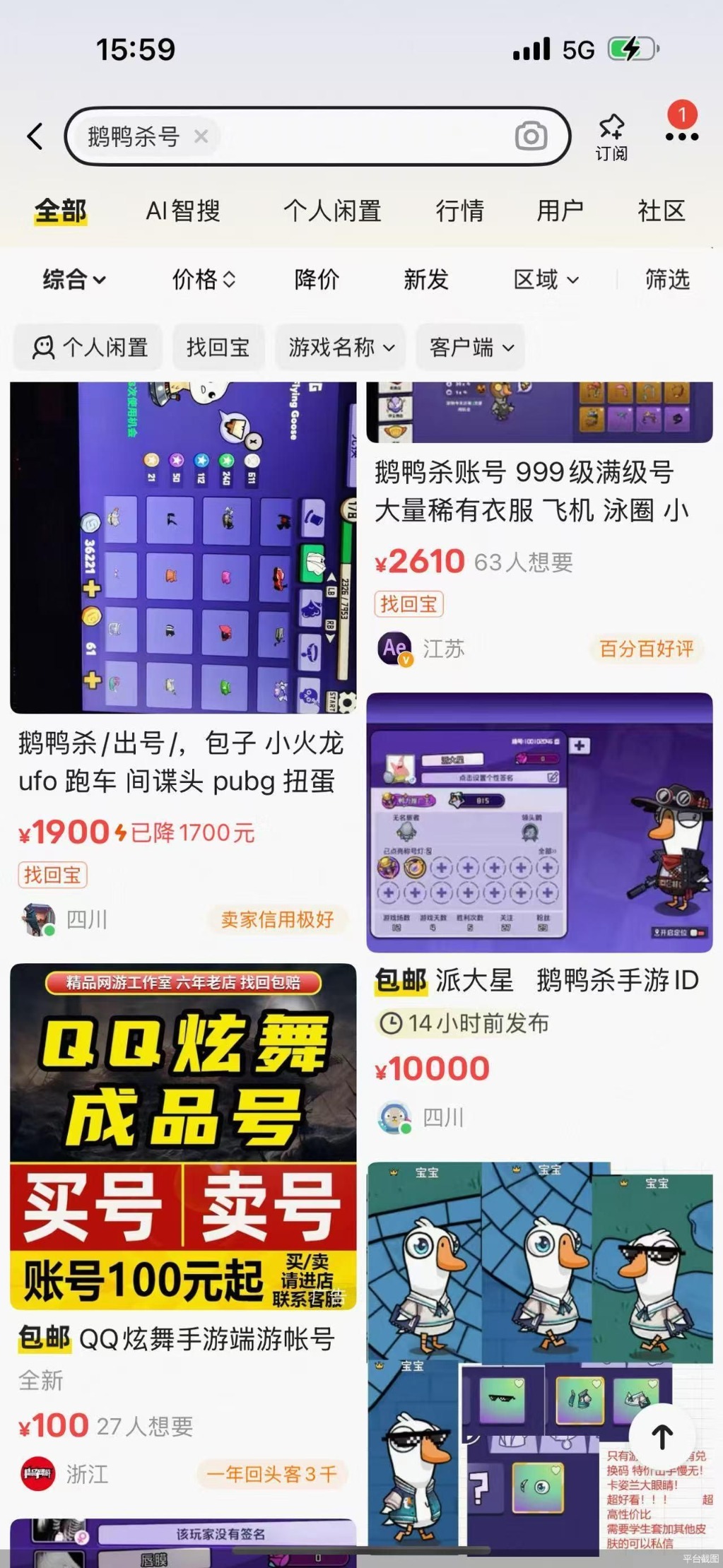Switch to the AI智搜 tab
This screenshot has width=723, height=1568.
click(x=183, y=211)
